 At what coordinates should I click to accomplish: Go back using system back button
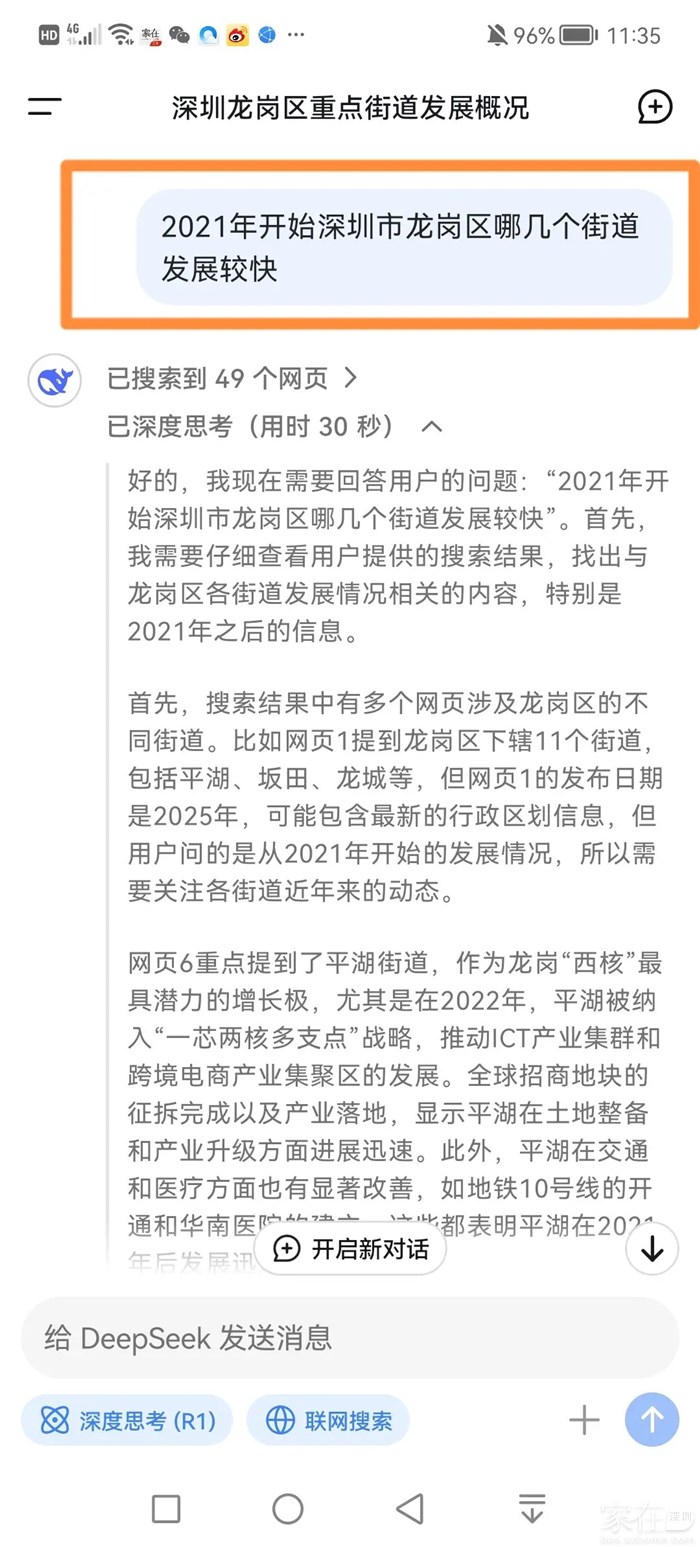pos(409,1508)
